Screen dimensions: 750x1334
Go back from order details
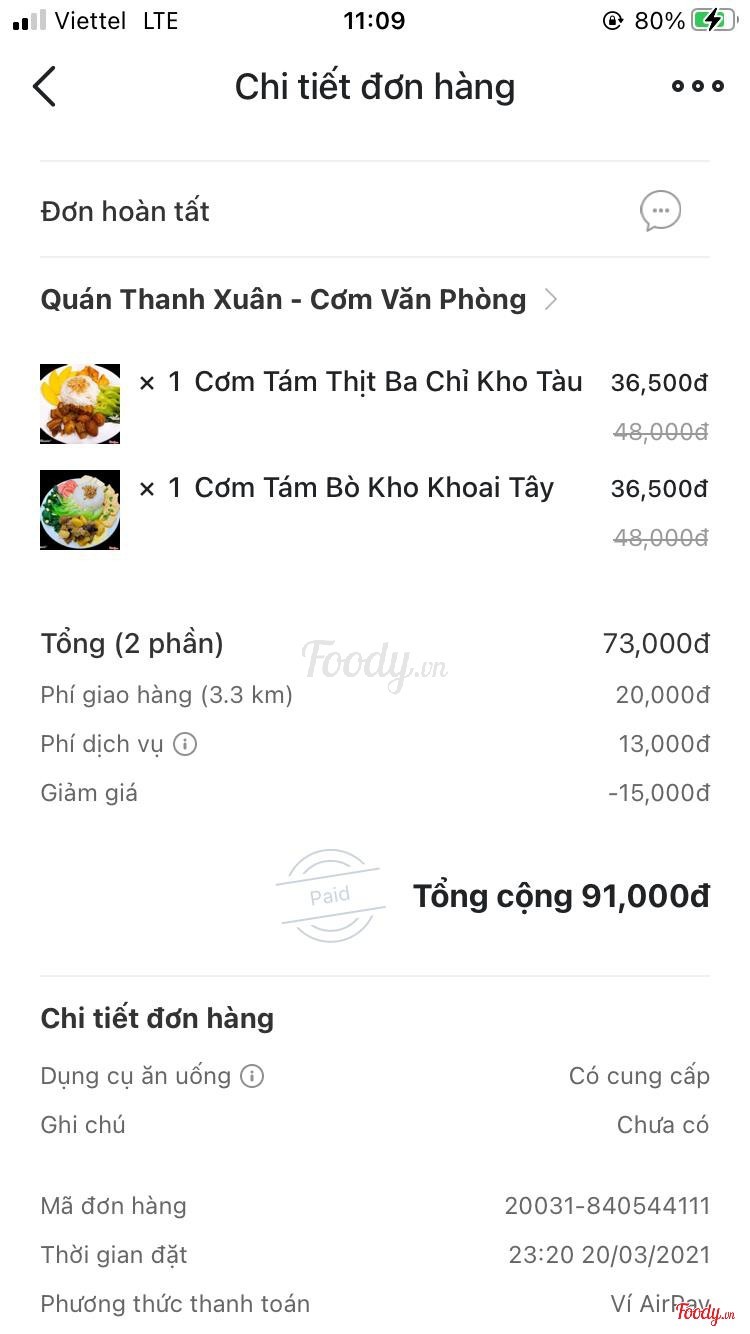tap(44, 87)
